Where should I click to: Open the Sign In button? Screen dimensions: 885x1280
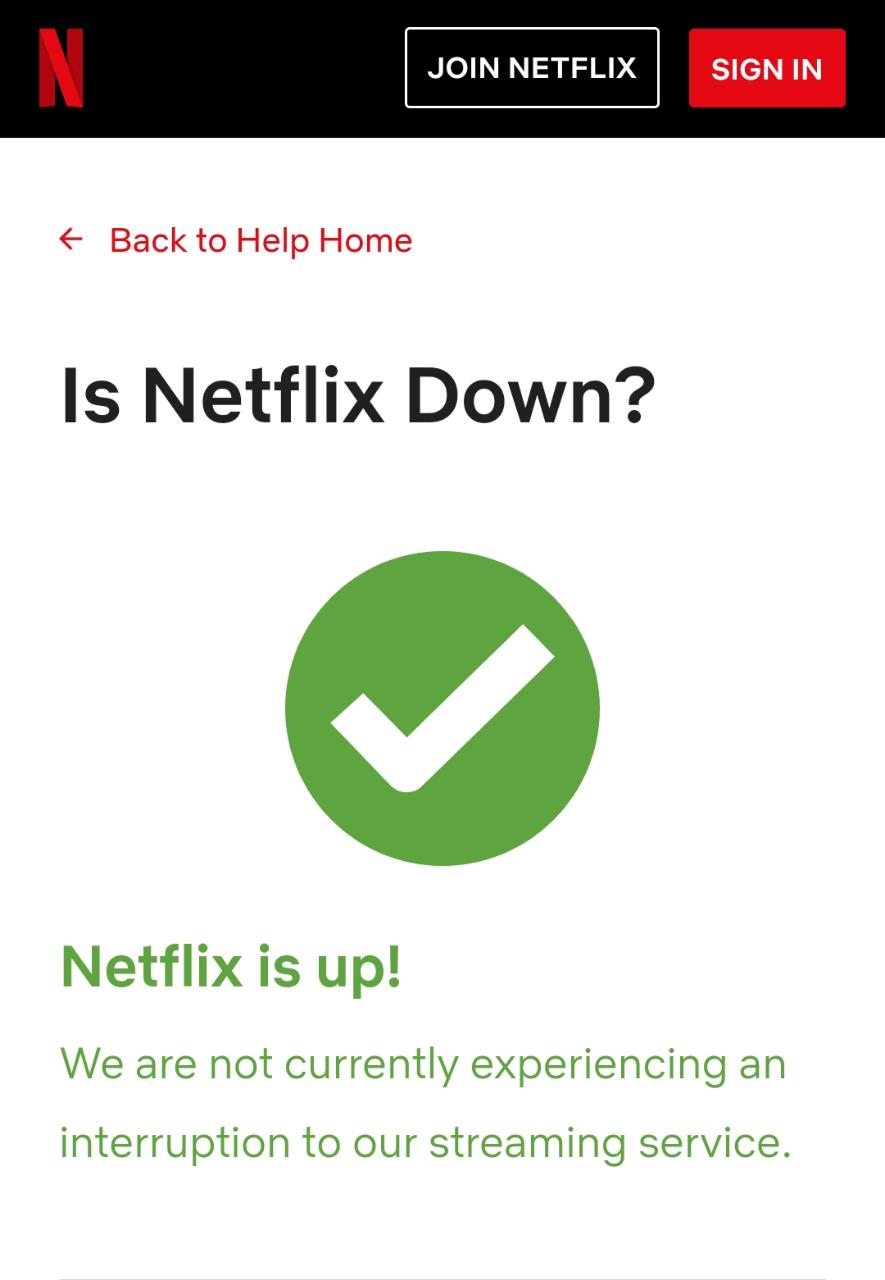click(x=767, y=68)
